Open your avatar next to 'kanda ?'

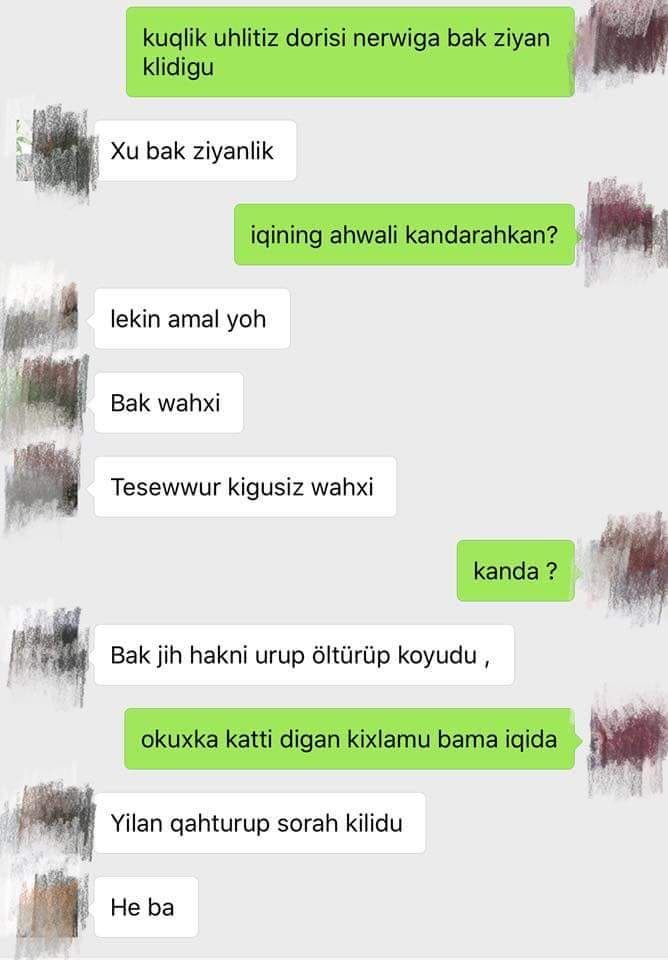623,569
